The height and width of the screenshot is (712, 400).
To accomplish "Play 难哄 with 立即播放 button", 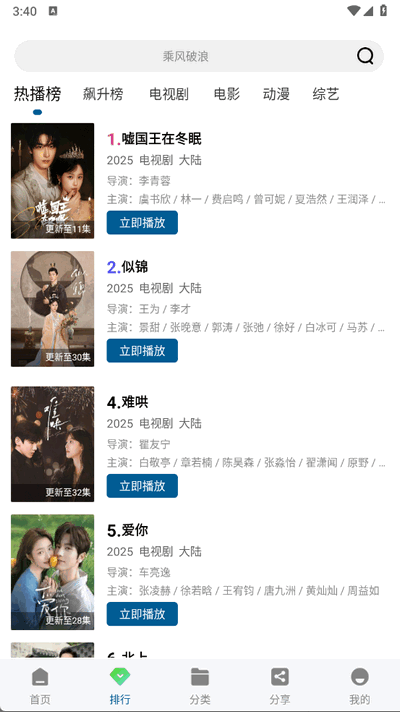I will (x=142, y=486).
